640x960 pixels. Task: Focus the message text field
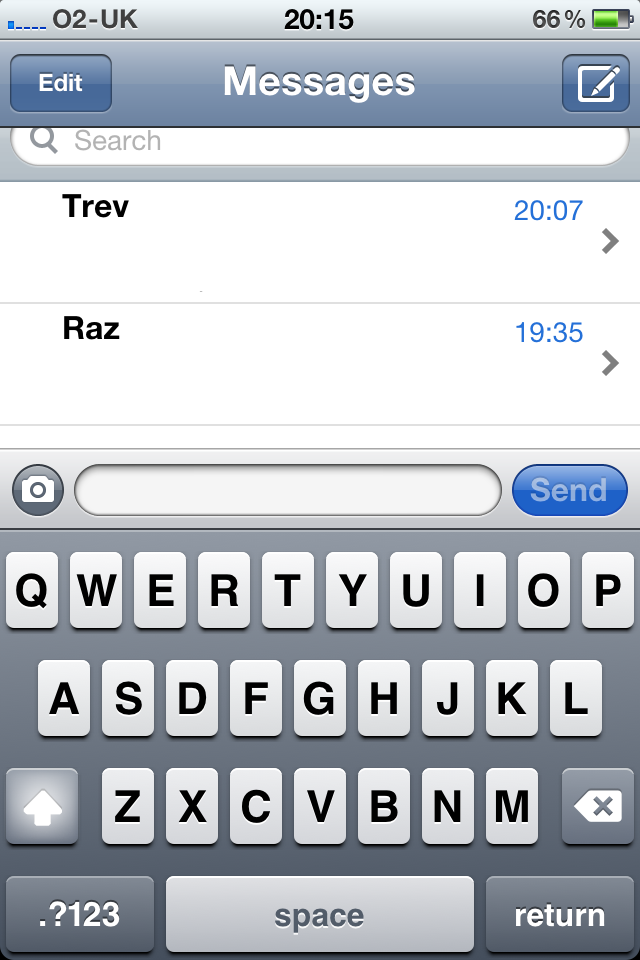point(288,490)
